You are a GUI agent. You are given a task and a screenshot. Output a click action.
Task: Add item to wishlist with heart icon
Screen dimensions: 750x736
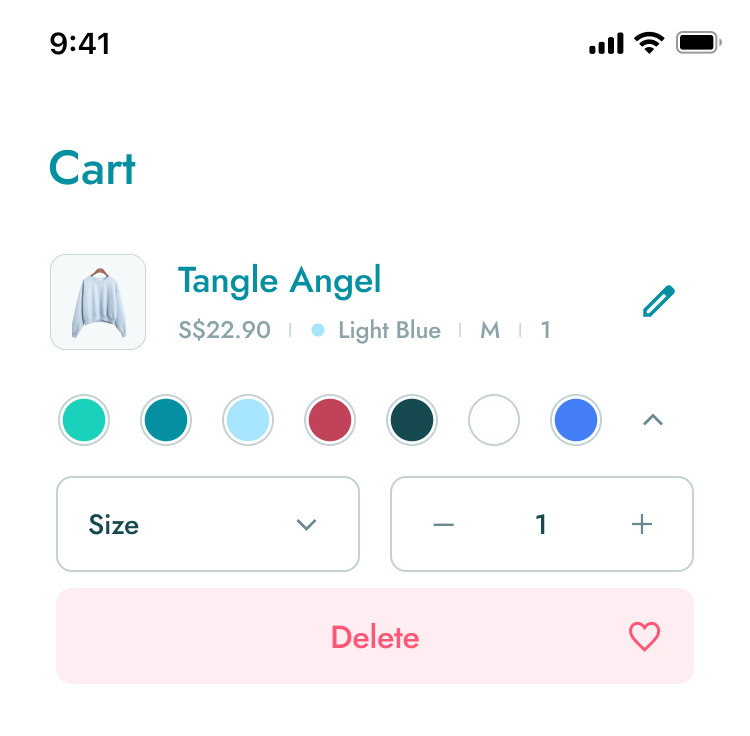644,637
